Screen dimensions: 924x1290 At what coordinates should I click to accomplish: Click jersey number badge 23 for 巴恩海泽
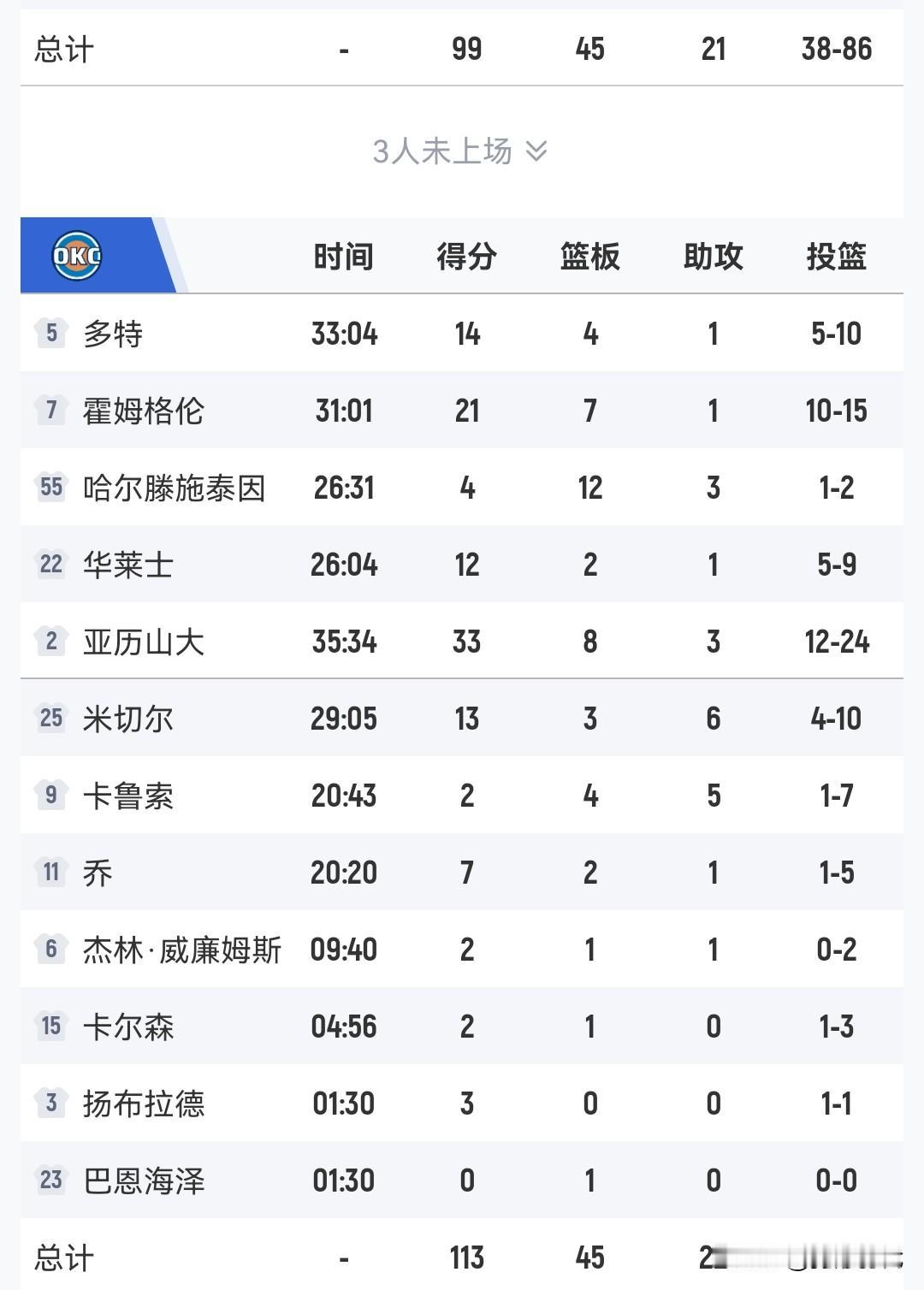[51, 1181]
